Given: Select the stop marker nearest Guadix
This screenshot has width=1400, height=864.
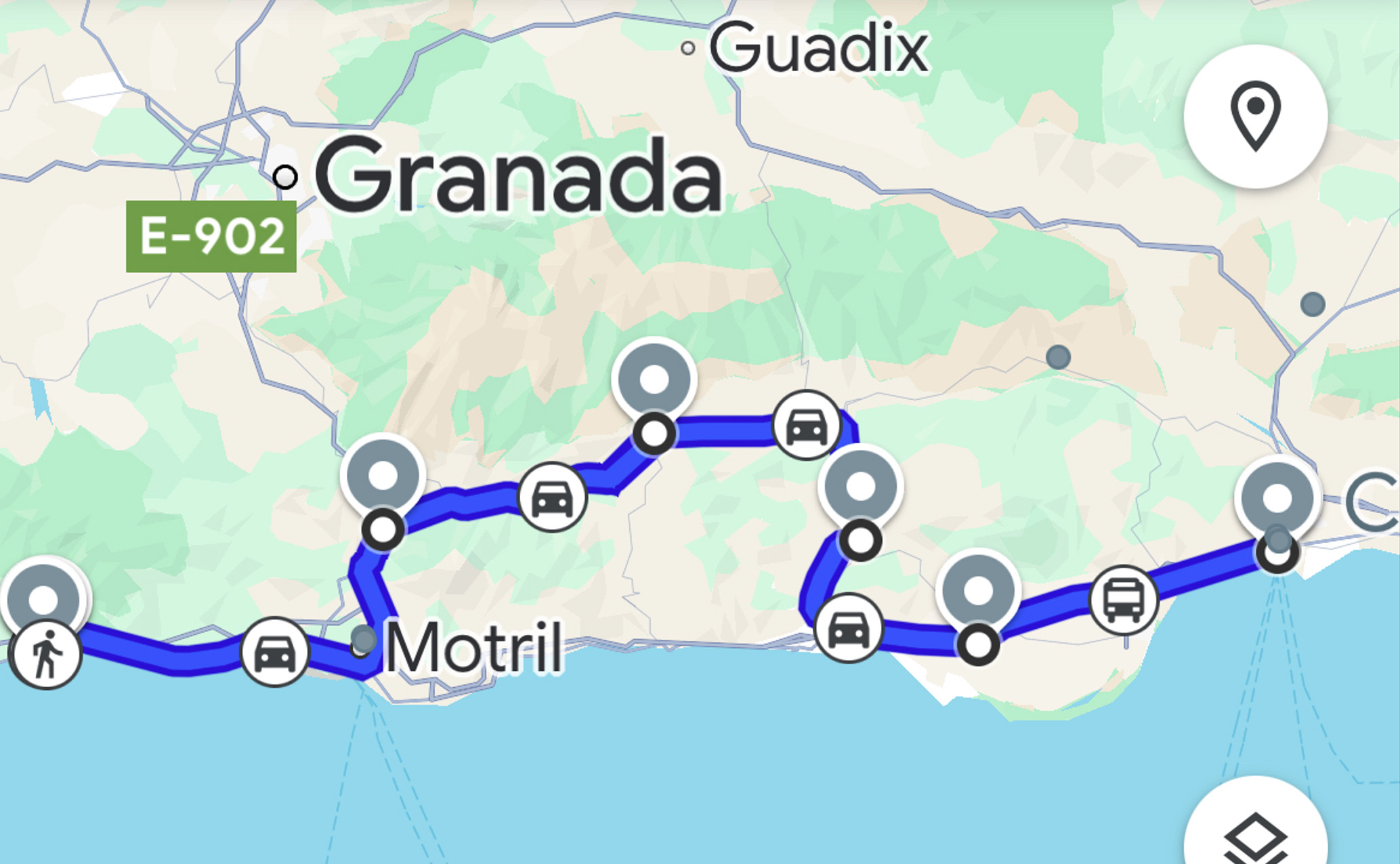Looking at the screenshot, I should 654,379.
